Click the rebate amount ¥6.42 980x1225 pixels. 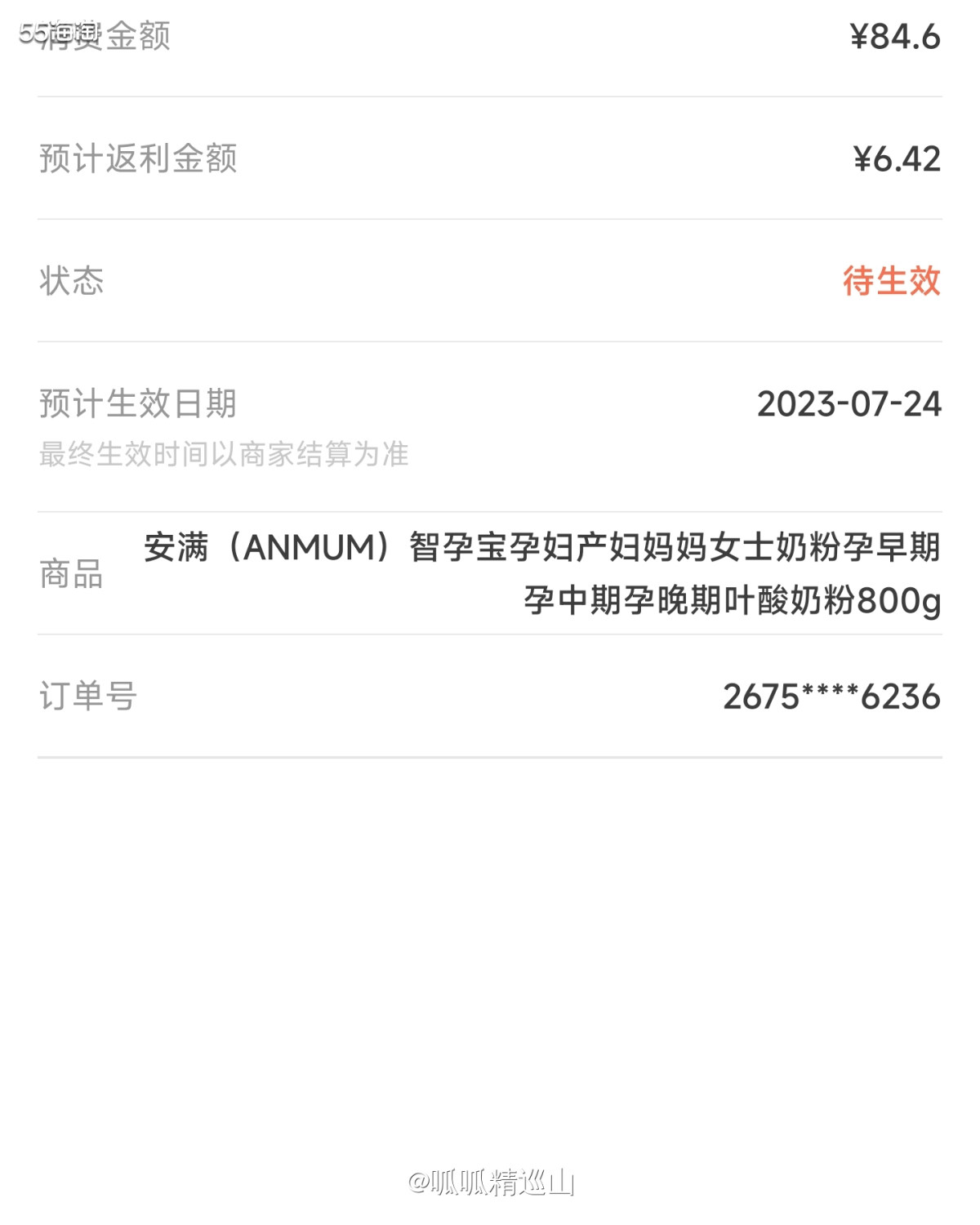tap(895, 158)
